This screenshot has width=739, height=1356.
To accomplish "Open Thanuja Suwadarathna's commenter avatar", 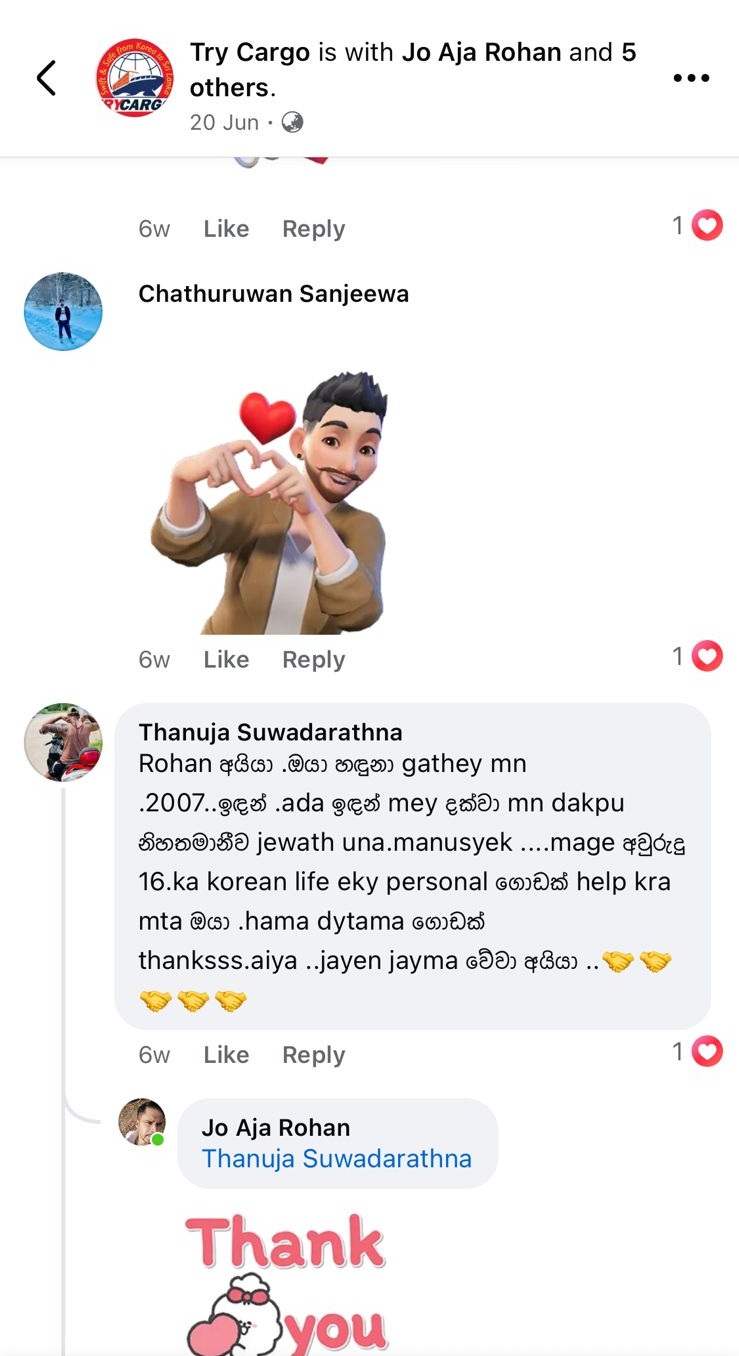I will (62, 742).
